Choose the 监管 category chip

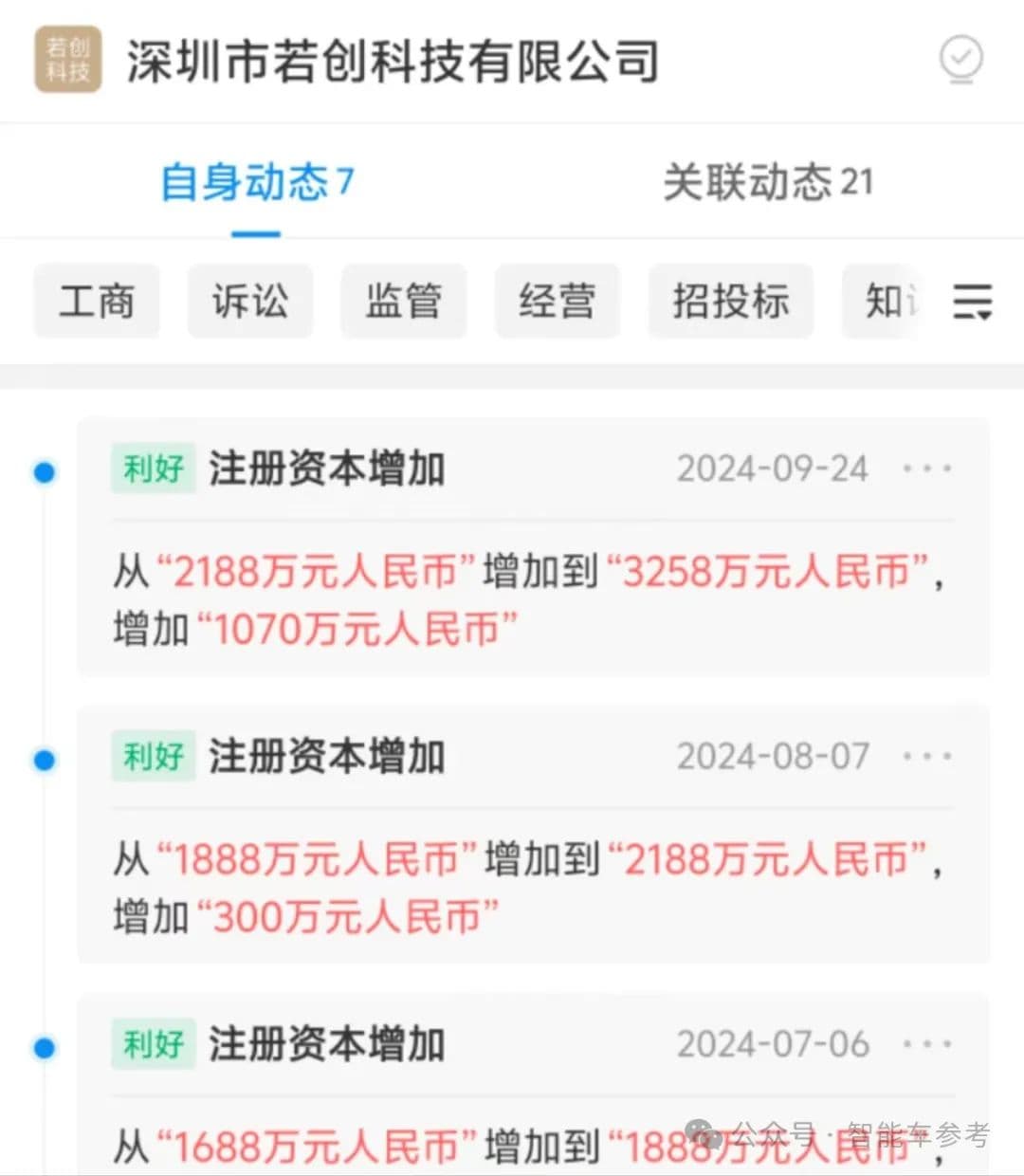pos(403,302)
